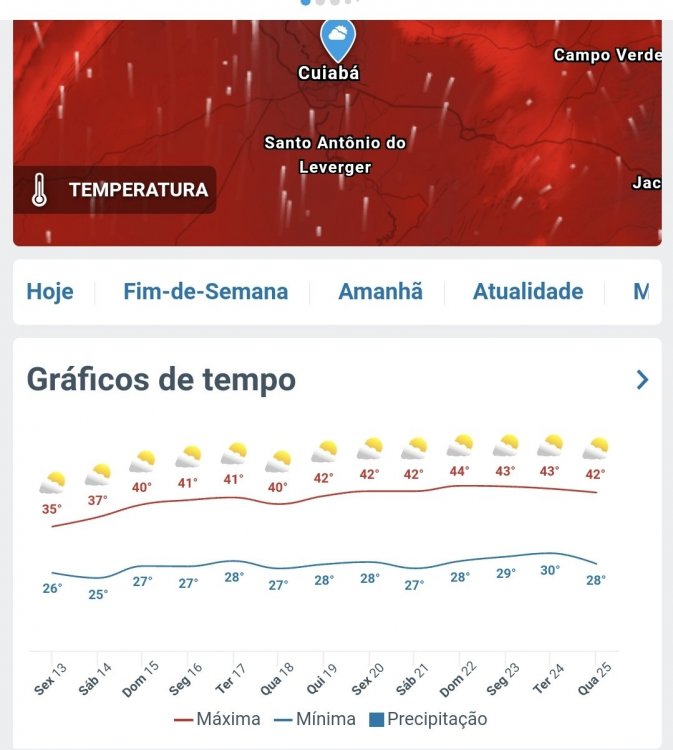Tap the TEMPERATURA layer button
This screenshot has height=750, width=673.
pyautogui.click(x=115, y=190)
